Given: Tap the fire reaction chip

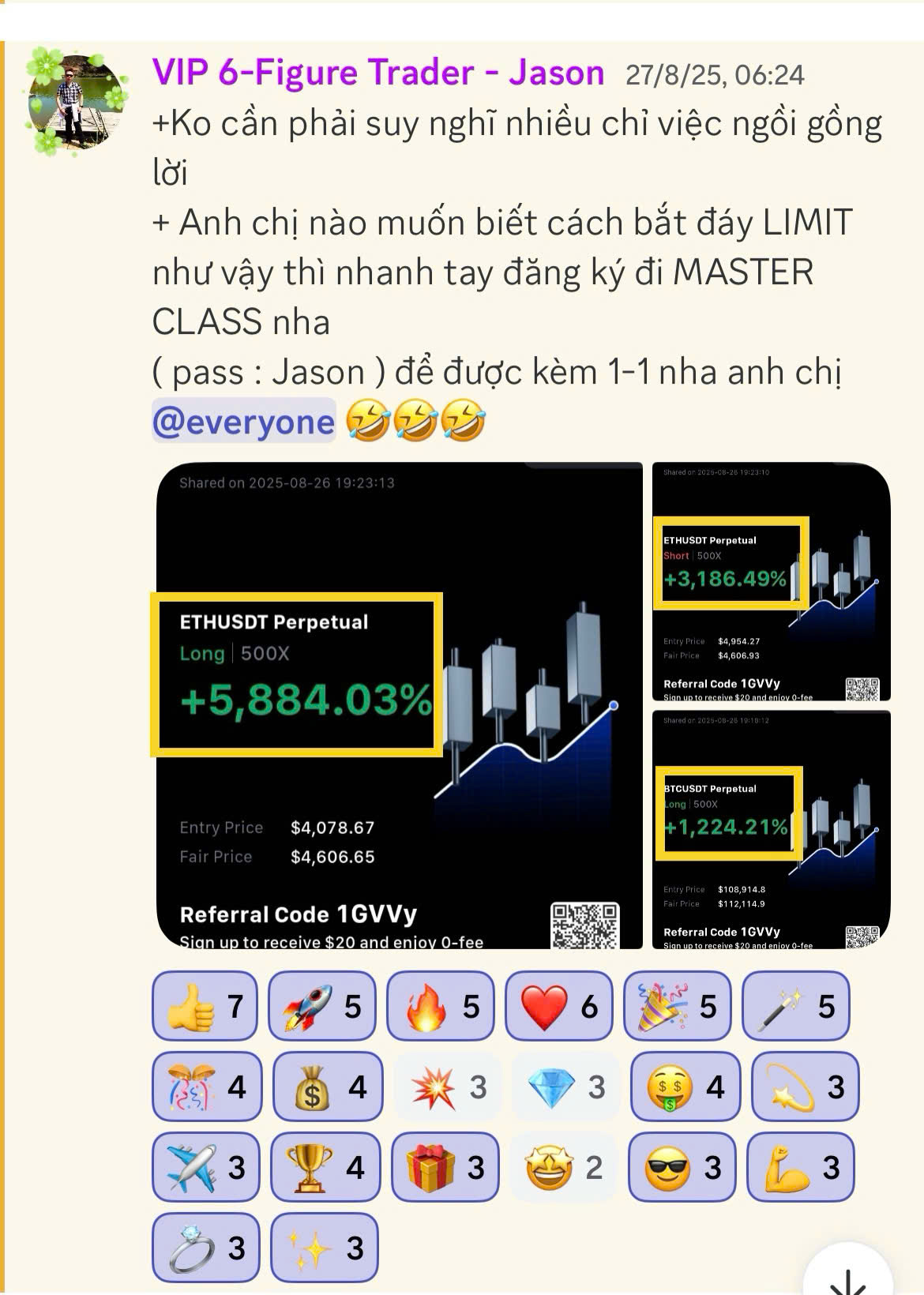Looking at the screenshot, I should (x=440, y=1006).
